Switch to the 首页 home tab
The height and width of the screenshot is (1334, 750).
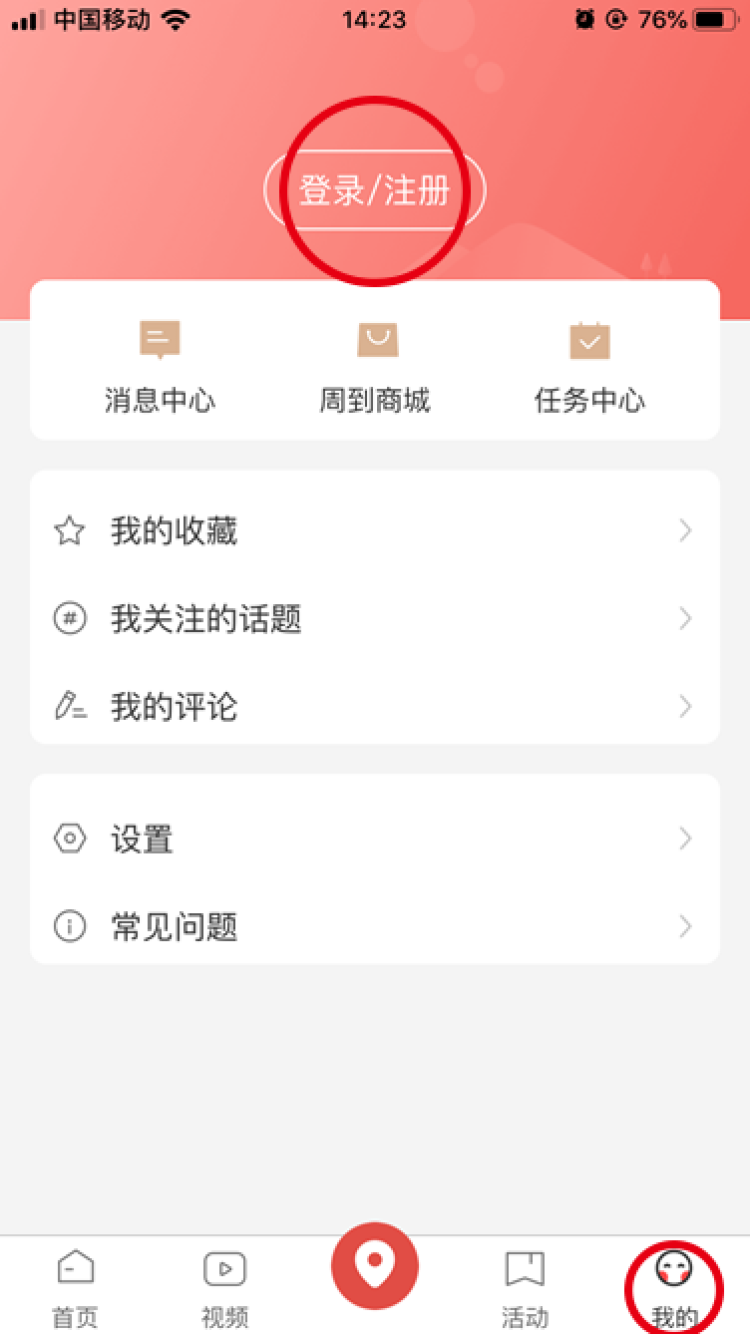click(75, 1289)
